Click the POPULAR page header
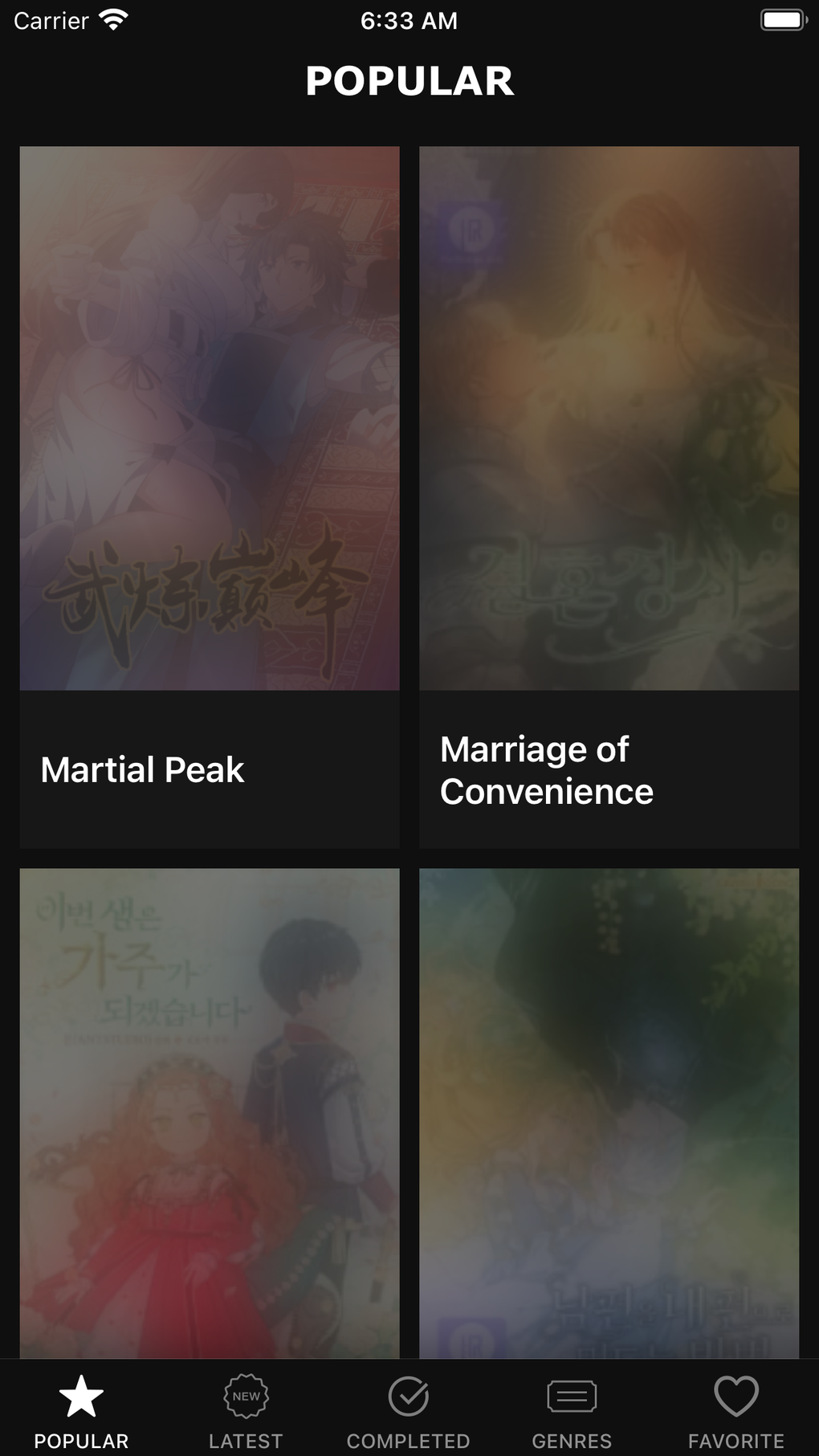This screenshot has width=819, height=1456. tap(409, 80)
